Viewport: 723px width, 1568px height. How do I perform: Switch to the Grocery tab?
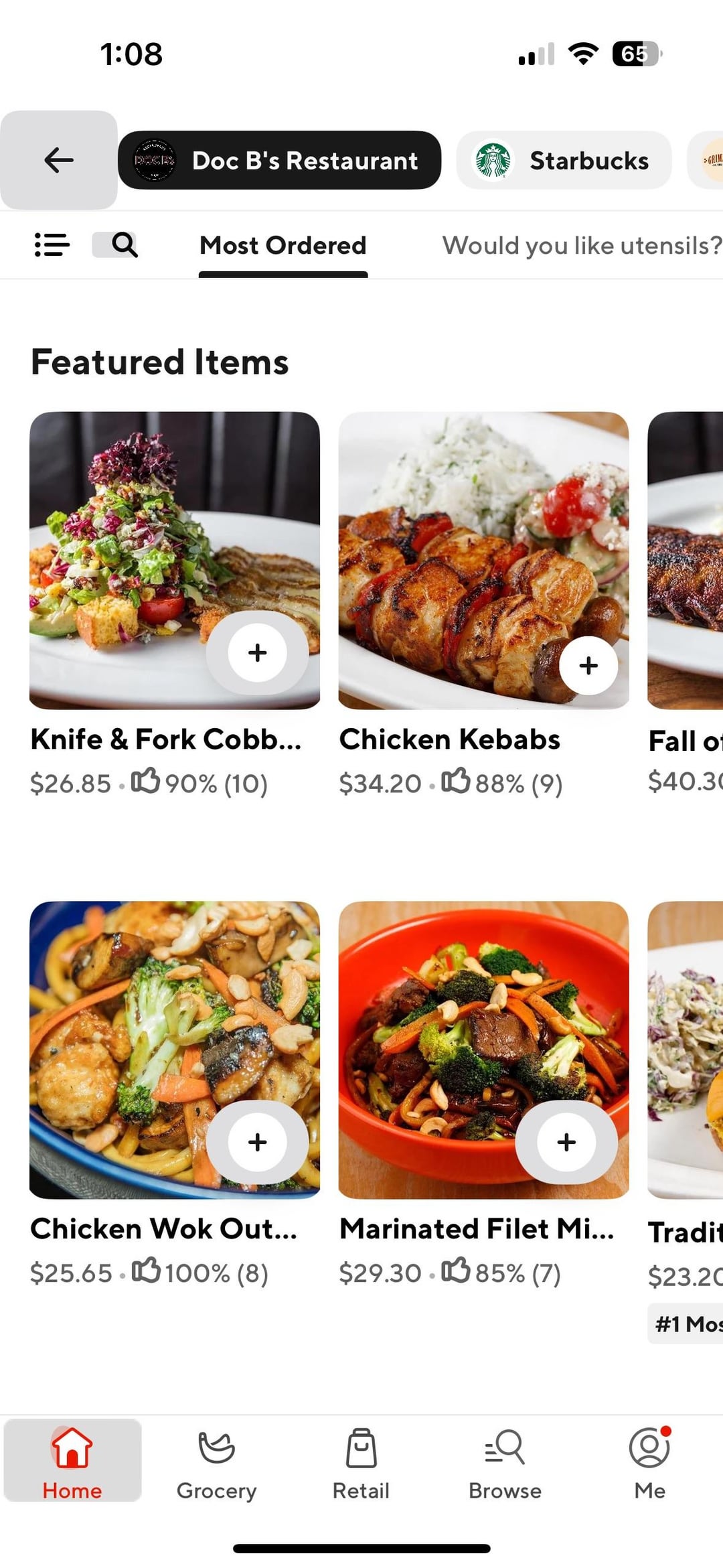[x=216, y=1462]
